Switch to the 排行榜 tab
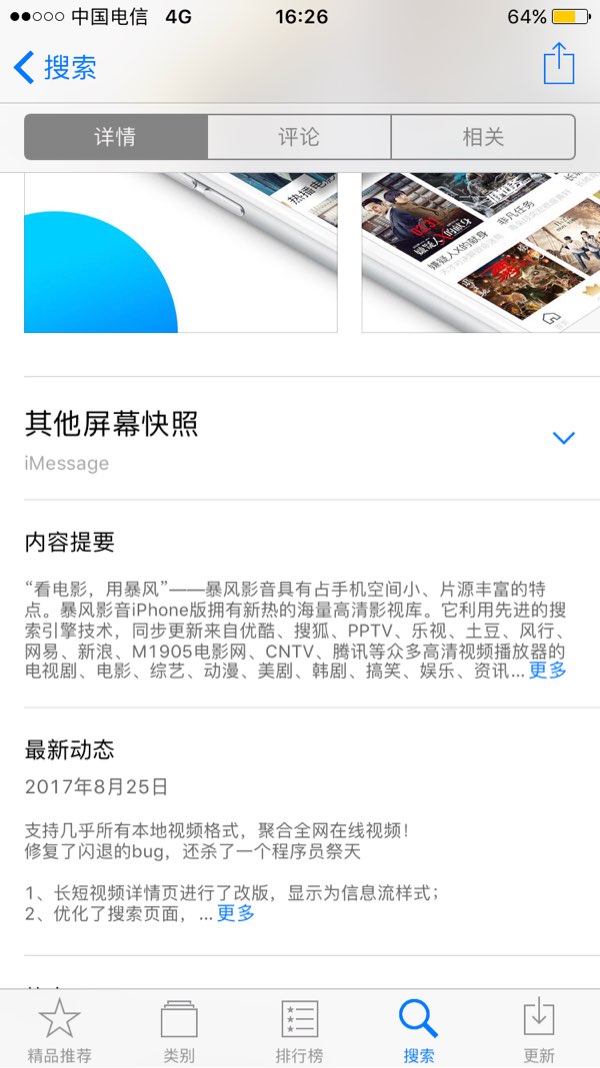 point(299,1030)
